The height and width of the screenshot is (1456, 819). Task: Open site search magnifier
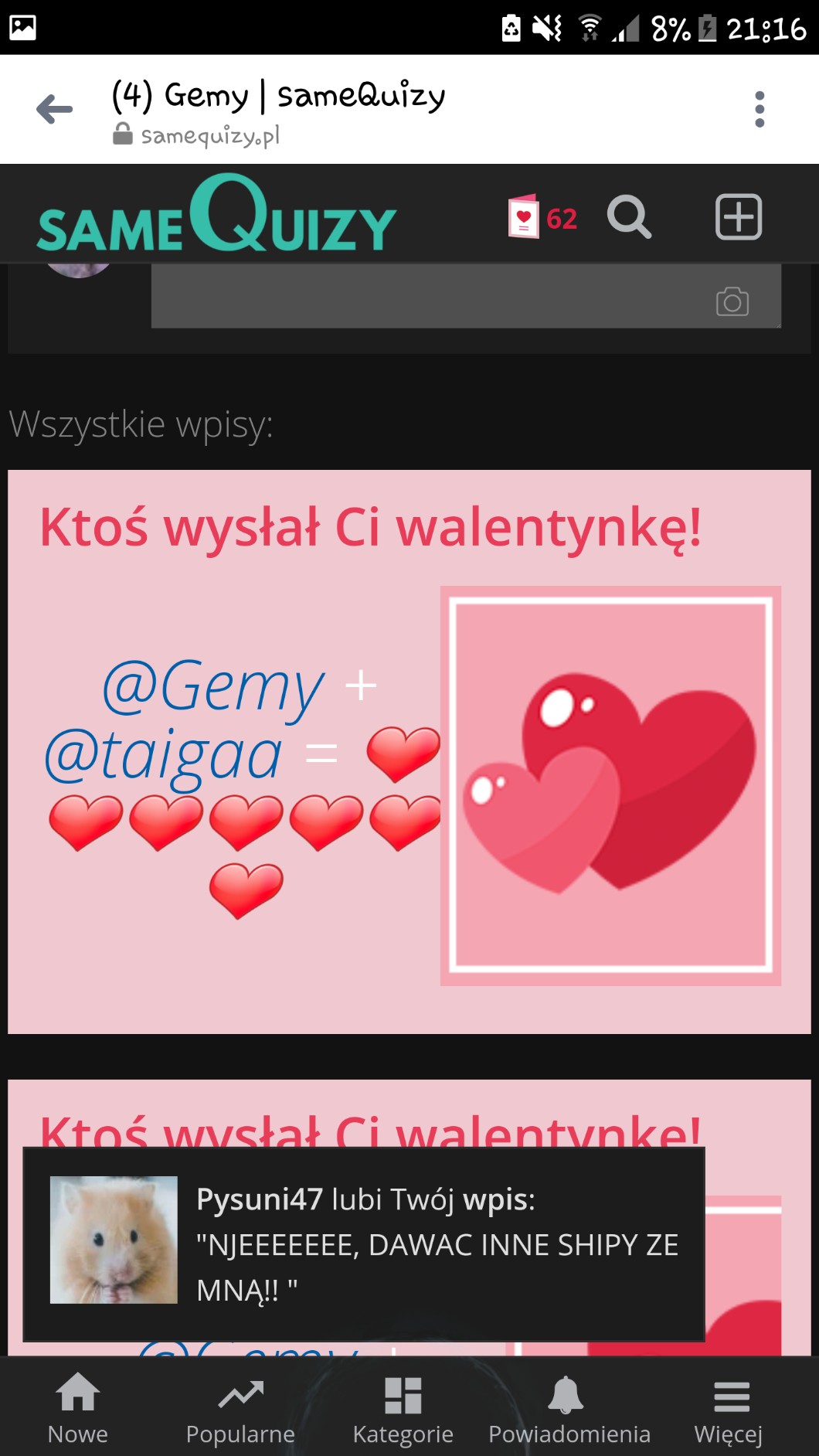pyautogui.click(x=629, y=217)
